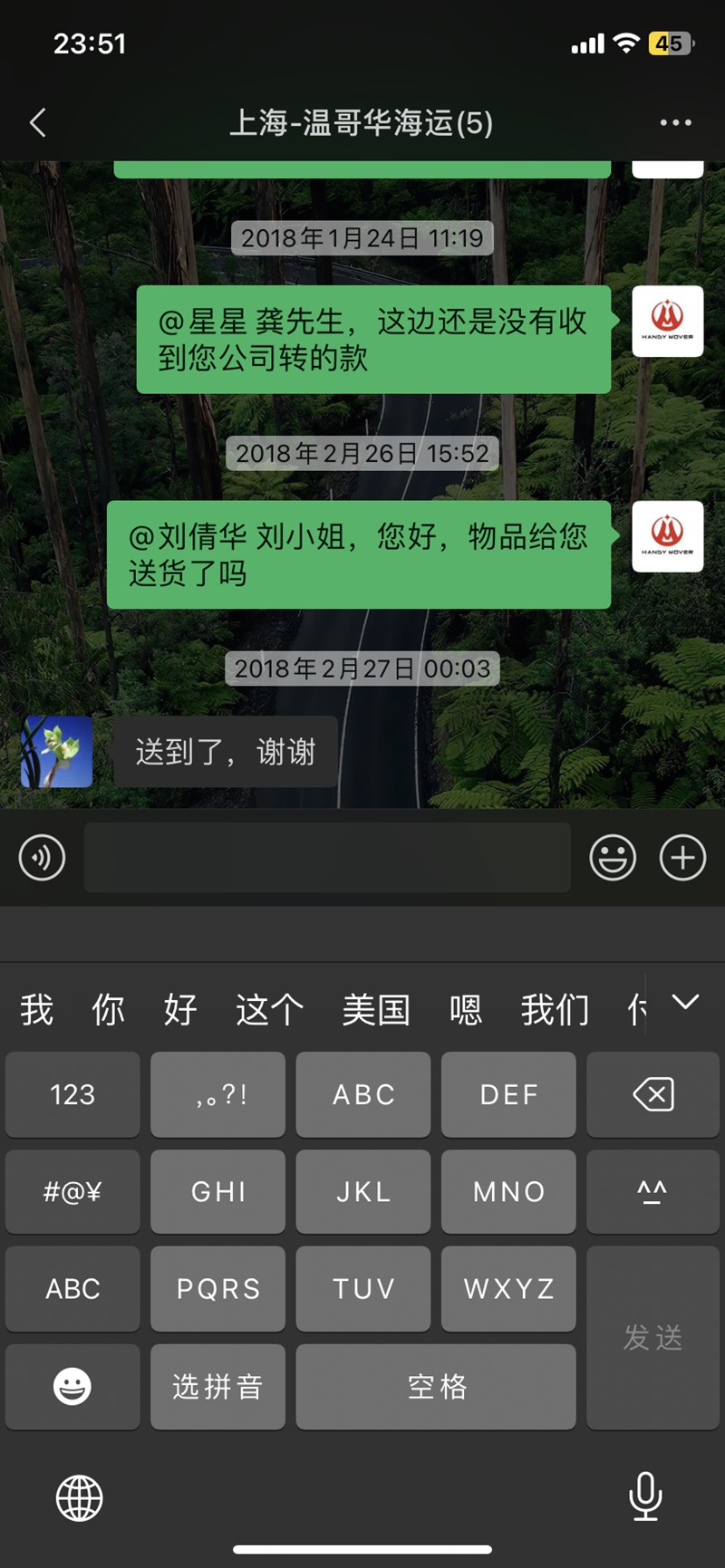Open the emoji sticker panel
Image resolution: width=725 pixels, height=1568 pixels.
tap(613, 857)
